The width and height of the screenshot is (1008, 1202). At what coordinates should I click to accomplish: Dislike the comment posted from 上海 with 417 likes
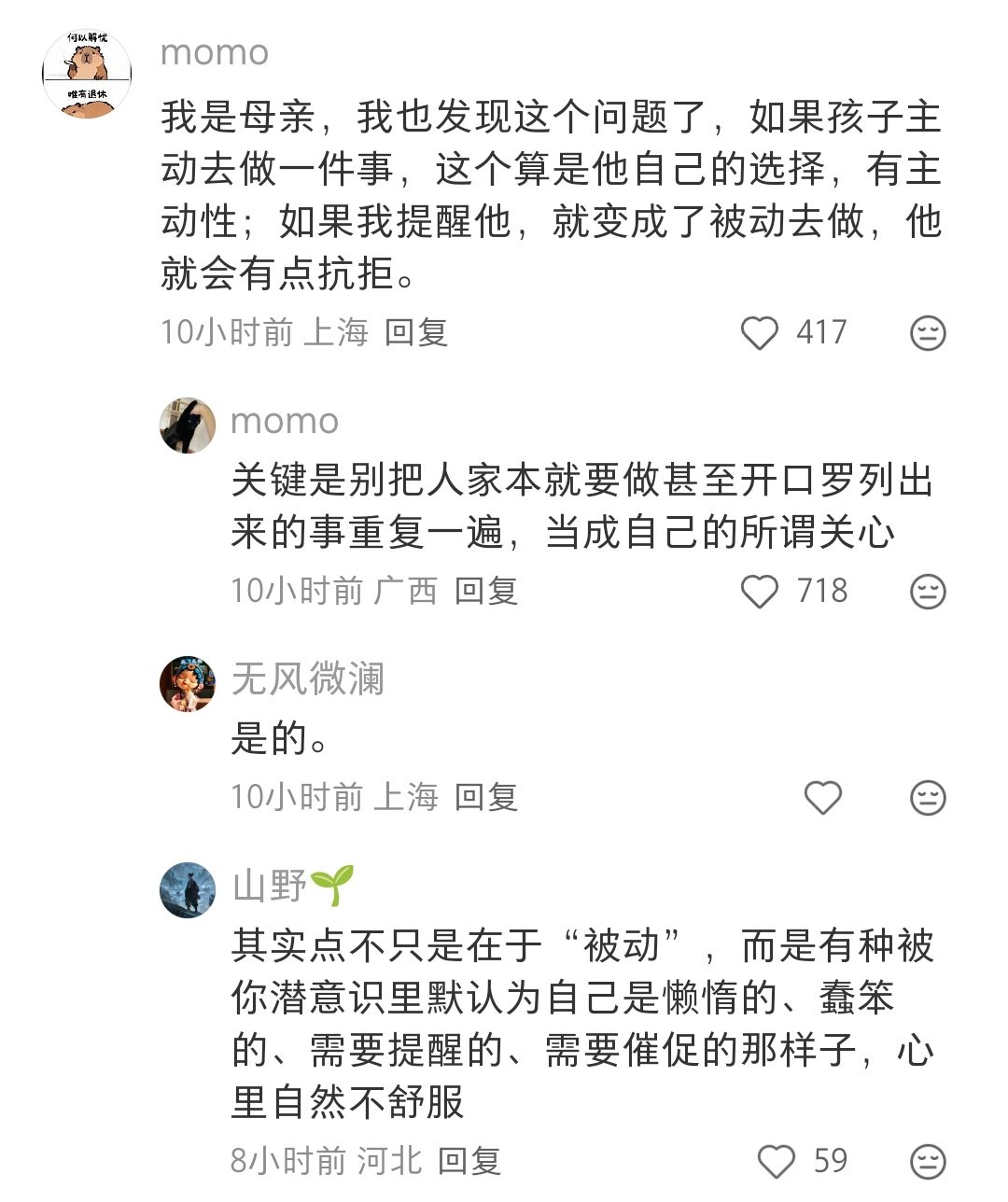(928, 333)
